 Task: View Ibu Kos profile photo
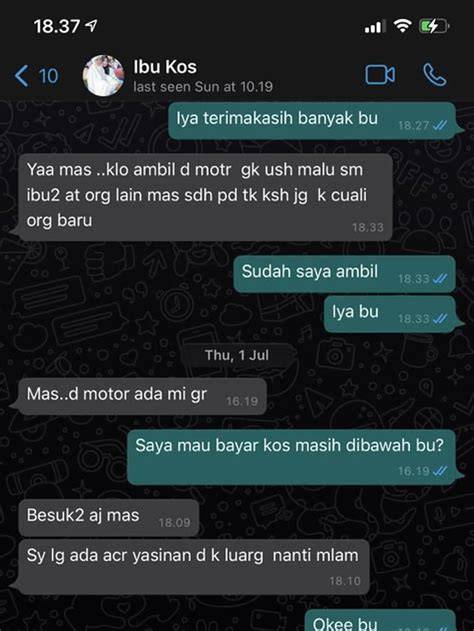coord(103,76)
